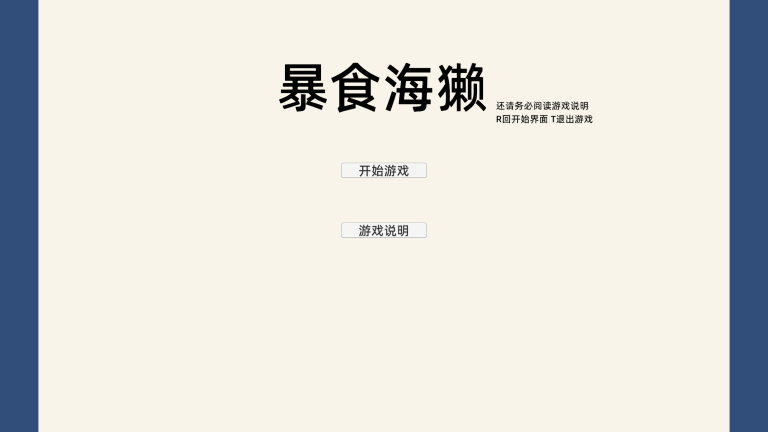Tap the 开始游戏 button to start the game

click(384, 171)
